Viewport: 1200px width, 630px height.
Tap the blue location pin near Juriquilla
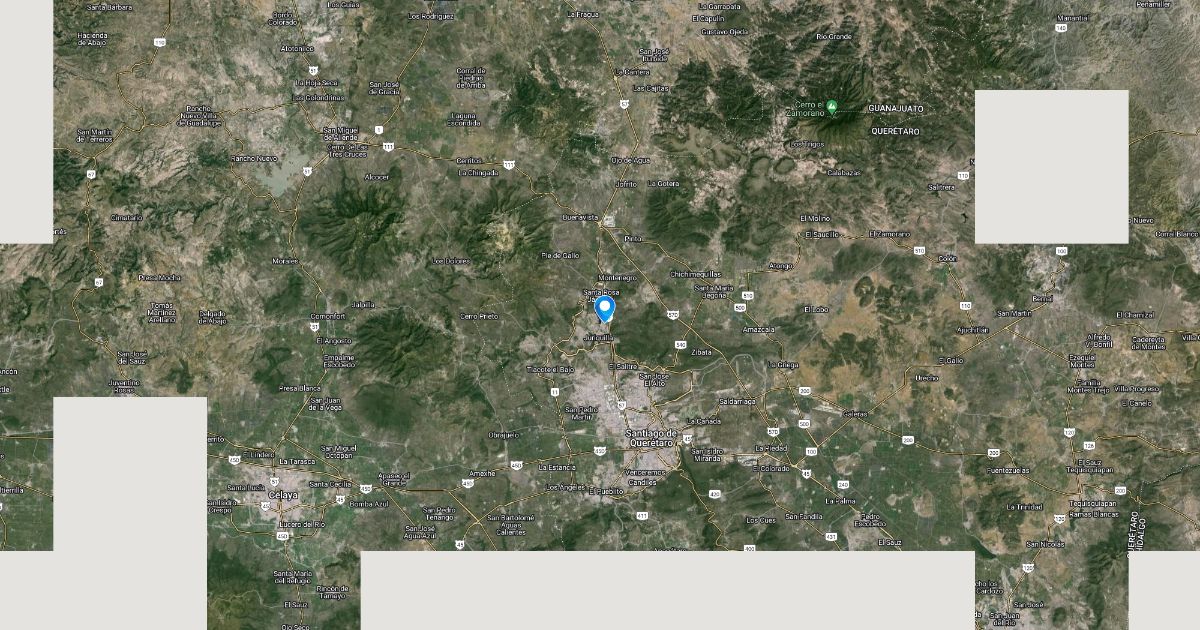pos(604,309)
